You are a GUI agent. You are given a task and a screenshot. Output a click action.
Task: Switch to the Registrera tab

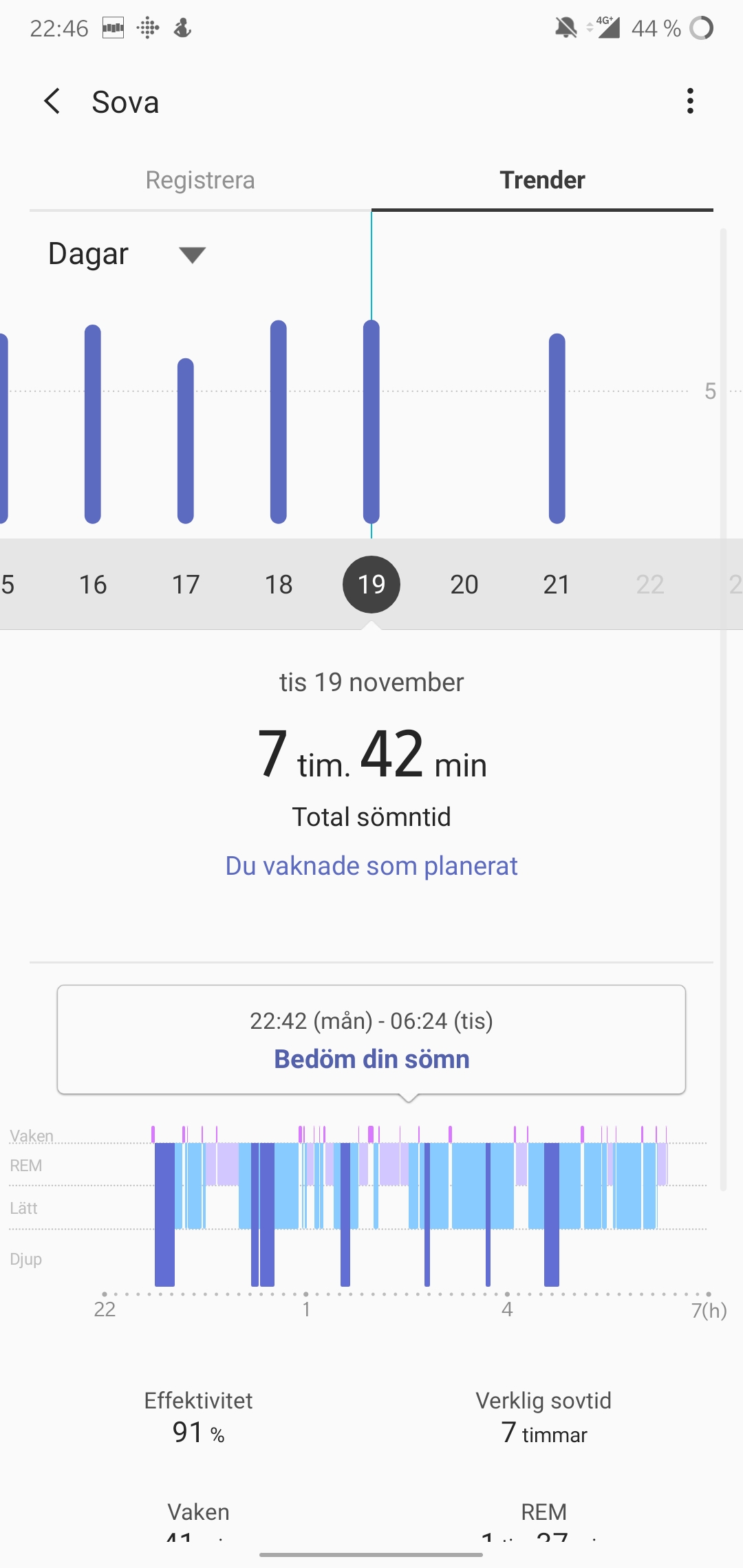(x=200, y=180)
